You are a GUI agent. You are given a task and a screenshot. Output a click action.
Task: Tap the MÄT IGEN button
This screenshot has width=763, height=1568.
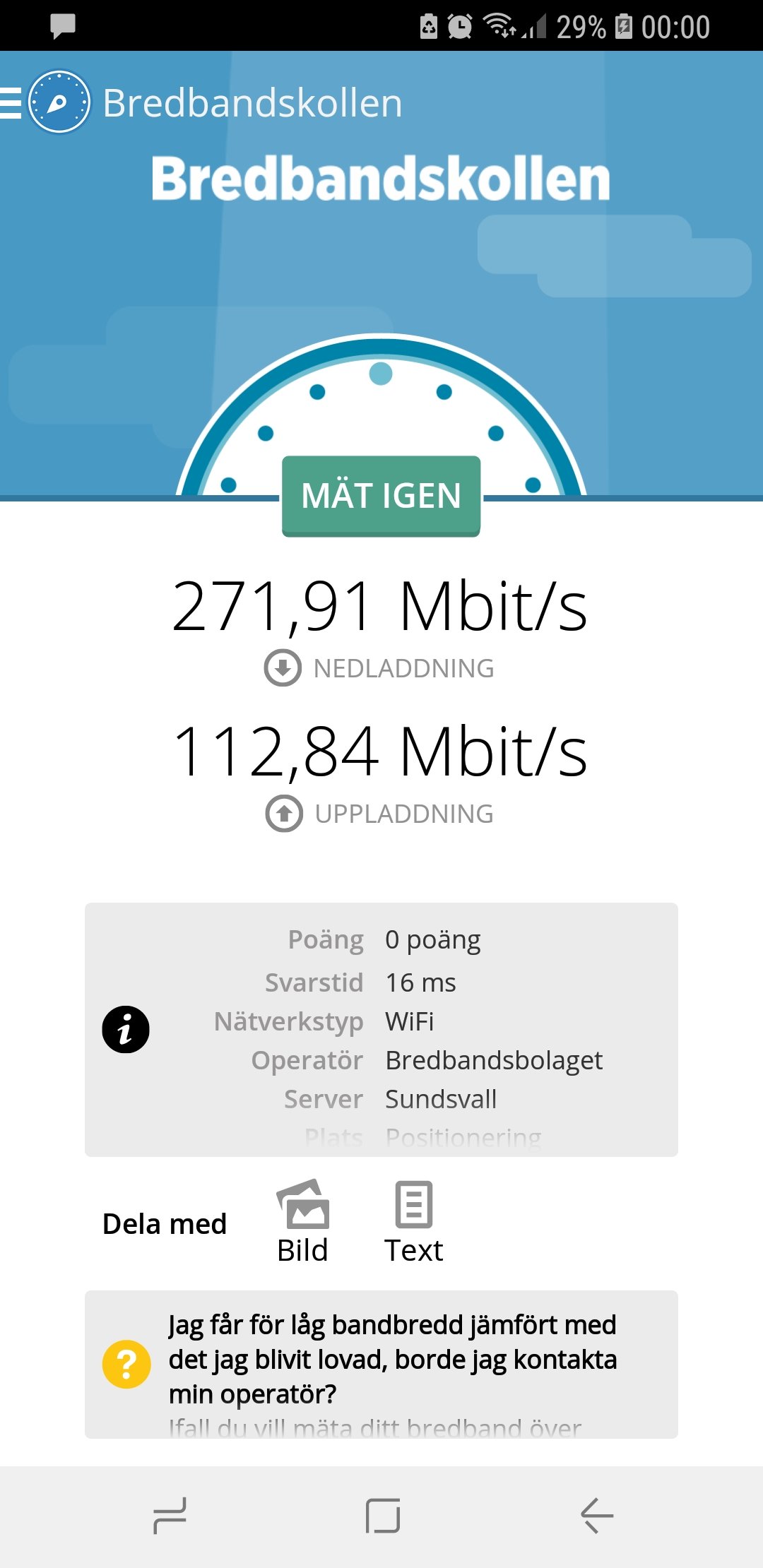pyautogui.click(x=381, y=496)
